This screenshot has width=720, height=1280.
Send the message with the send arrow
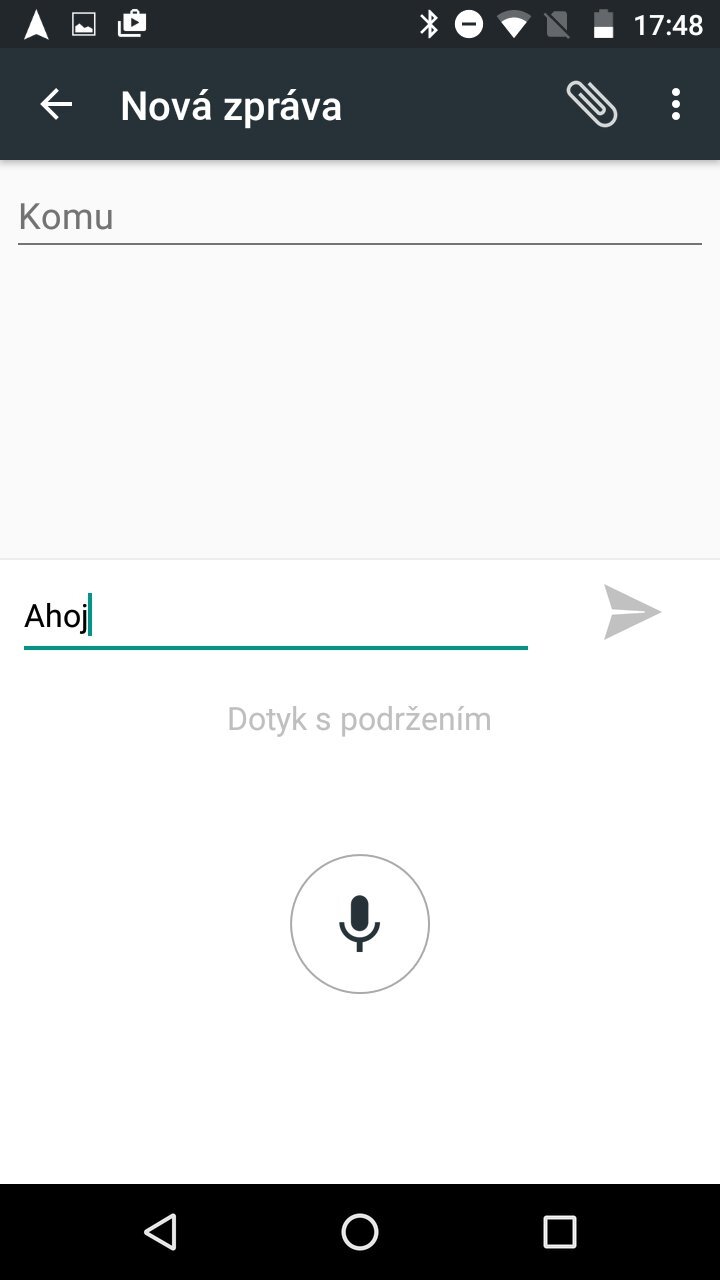[x=632, y=611]
